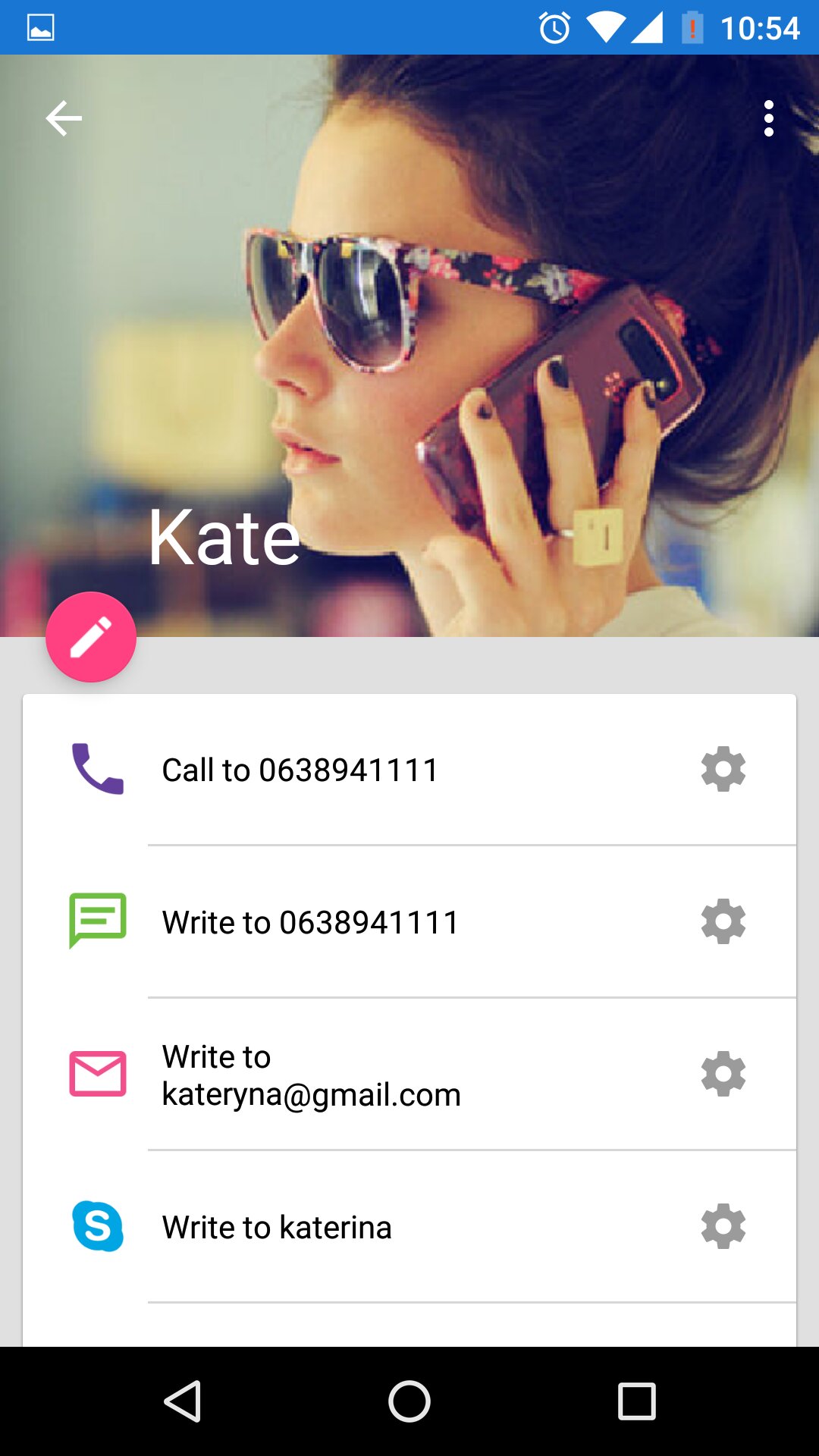The height and width of the screenshot is (1456, 819).
Task: Tap the system home button
Action: click(x=409, y=1401)
